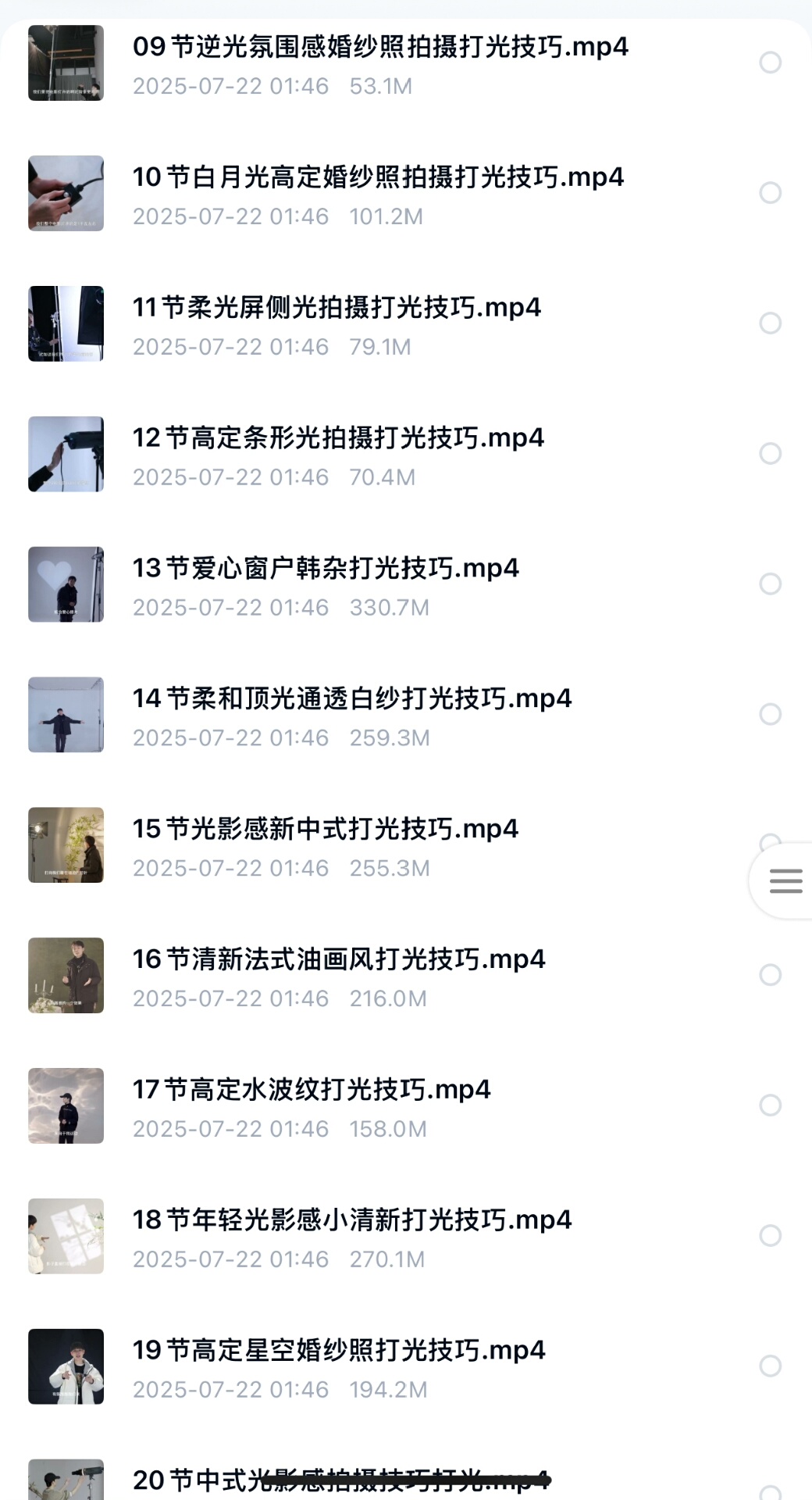This screenshot has height=1500, width=812.
Task: Select the 19节高定星空婚纱照 file circle
Action: [x=770, y=1366]
